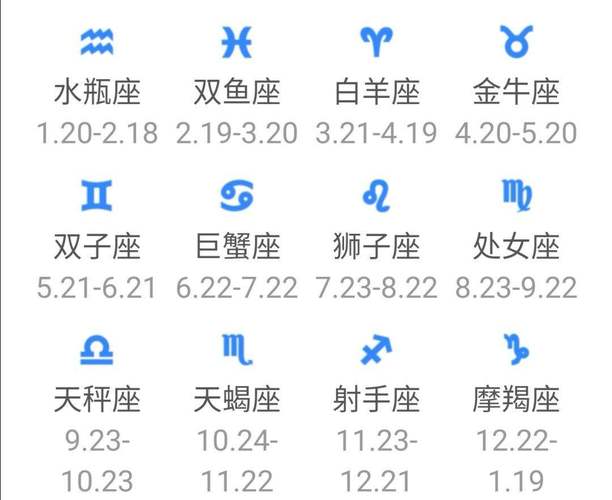
Task: Choose the 射手座 sign
Action: click(x=377, y=400)
